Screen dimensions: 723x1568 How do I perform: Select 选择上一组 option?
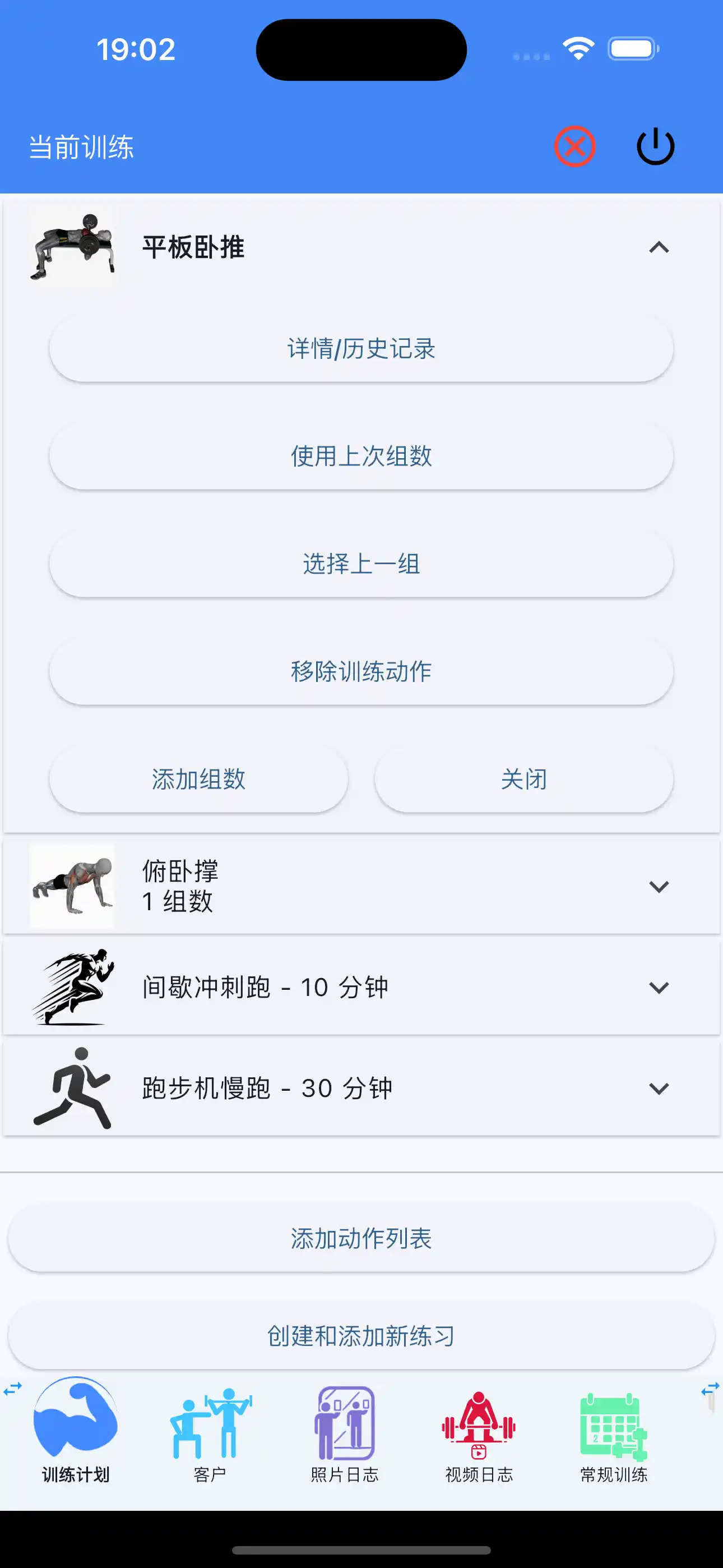(x=361, y=564)
